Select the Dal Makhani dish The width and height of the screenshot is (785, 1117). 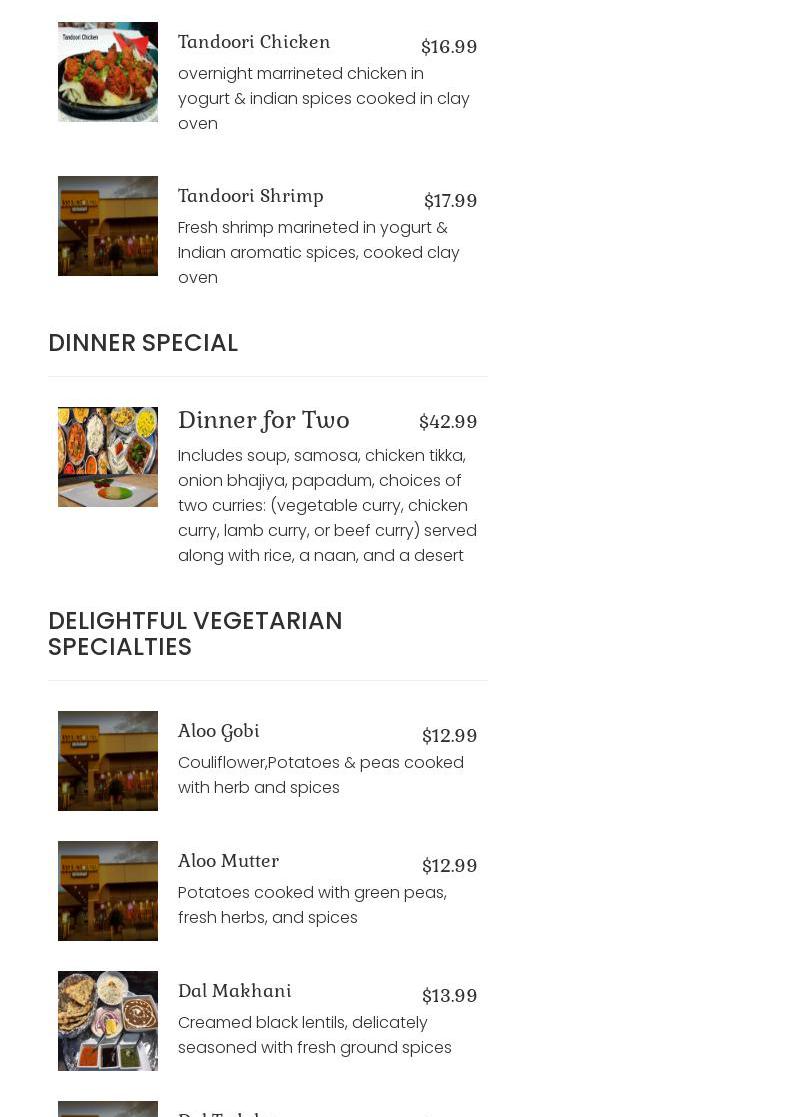tap(234, 991)
